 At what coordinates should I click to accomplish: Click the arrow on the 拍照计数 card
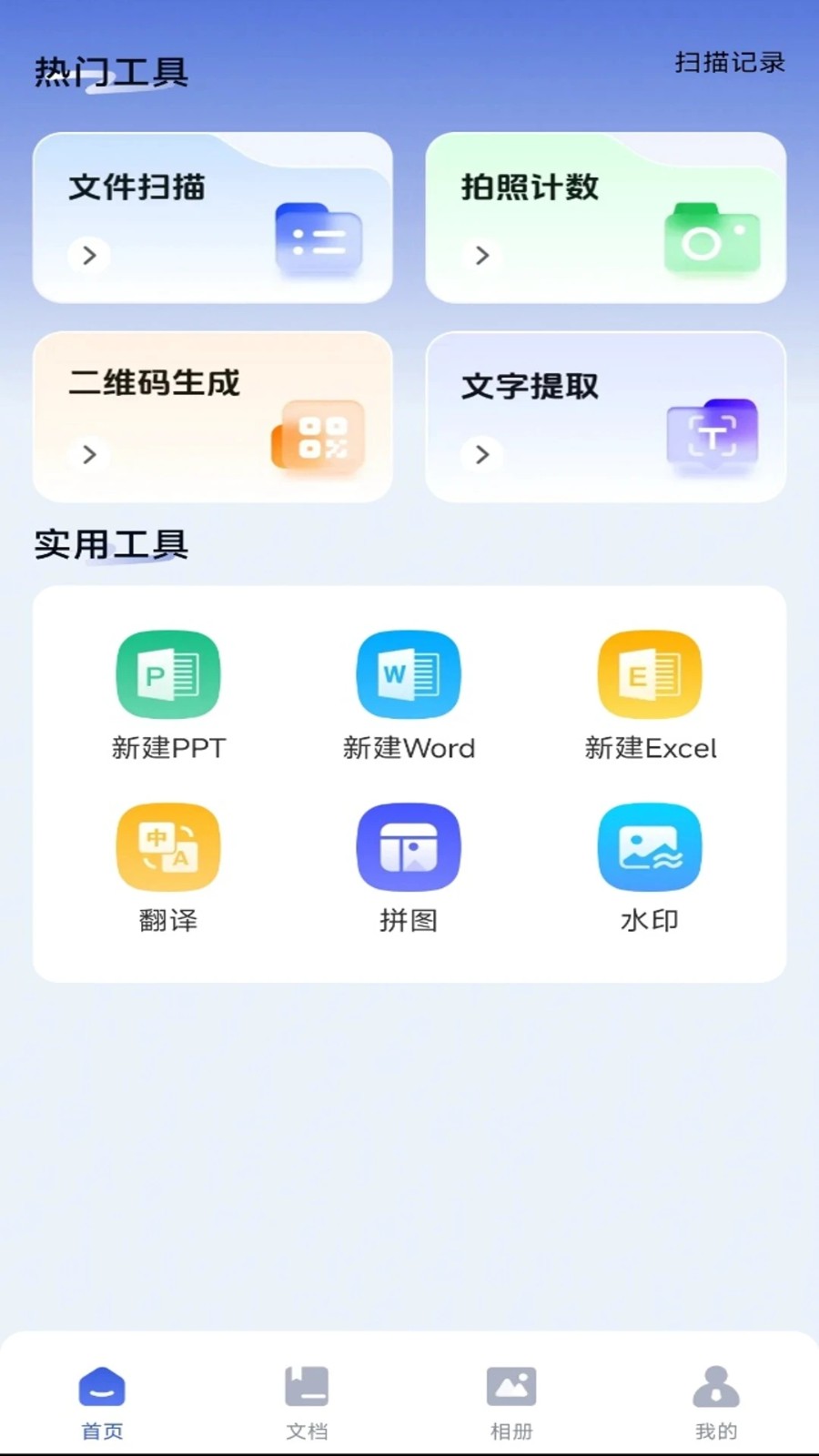482,256
